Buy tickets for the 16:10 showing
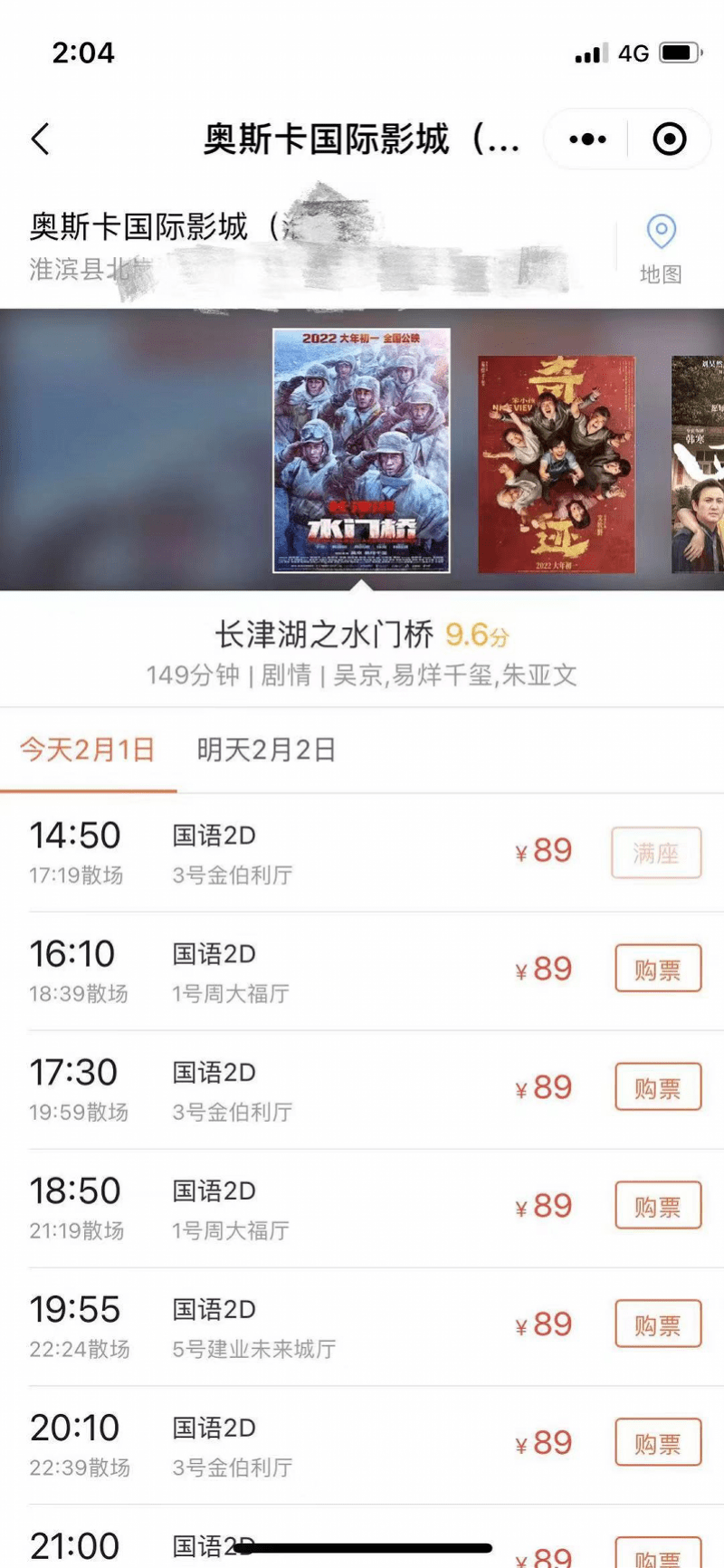Screen dimensions: 724x1568 click(658, 970)
